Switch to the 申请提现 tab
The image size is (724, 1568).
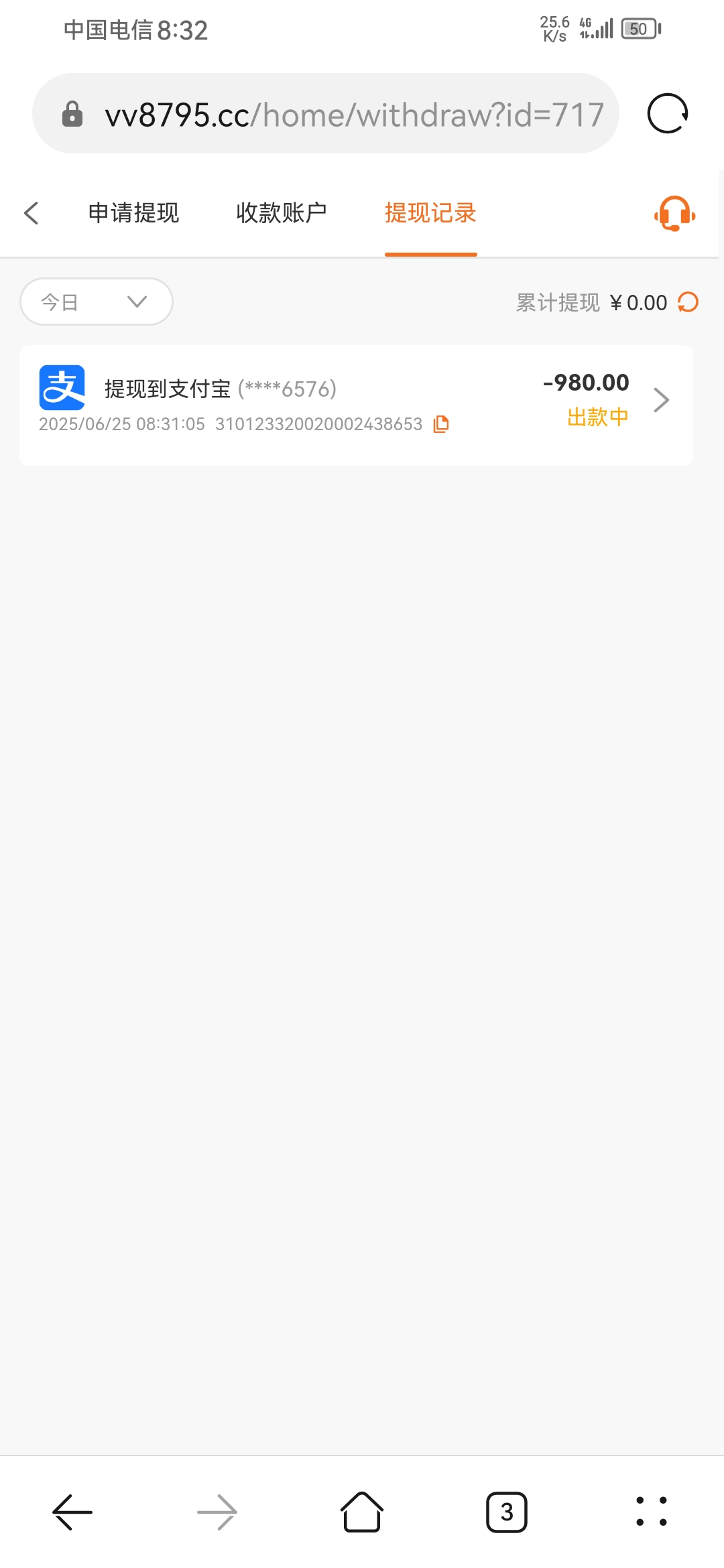133,213
